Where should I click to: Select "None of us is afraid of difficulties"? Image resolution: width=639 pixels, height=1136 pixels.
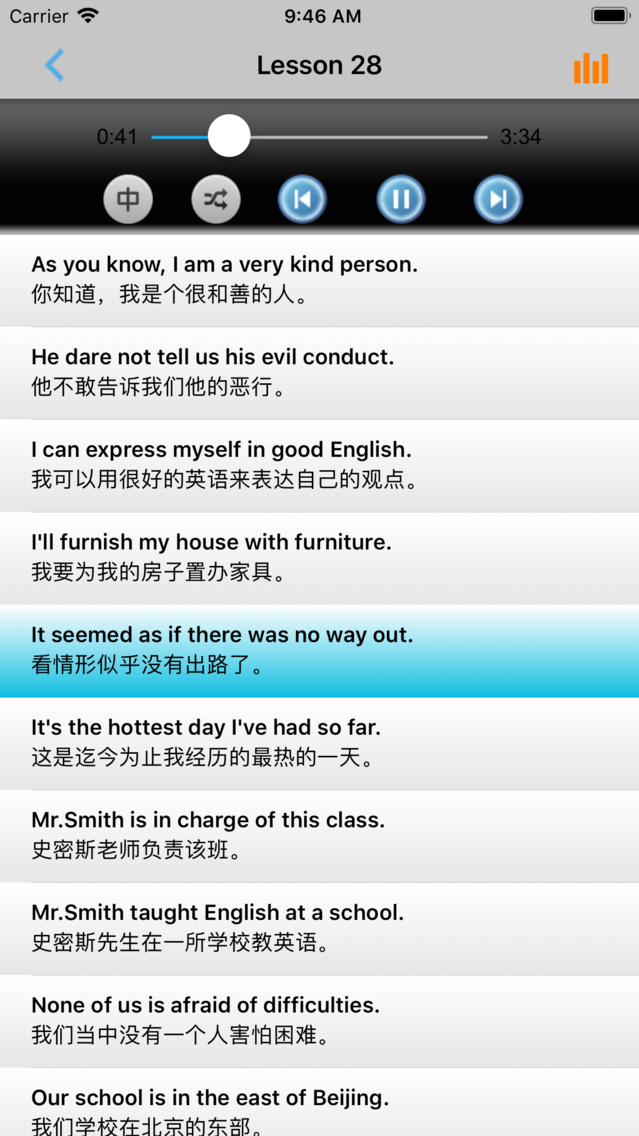[x=319, y=1020]
